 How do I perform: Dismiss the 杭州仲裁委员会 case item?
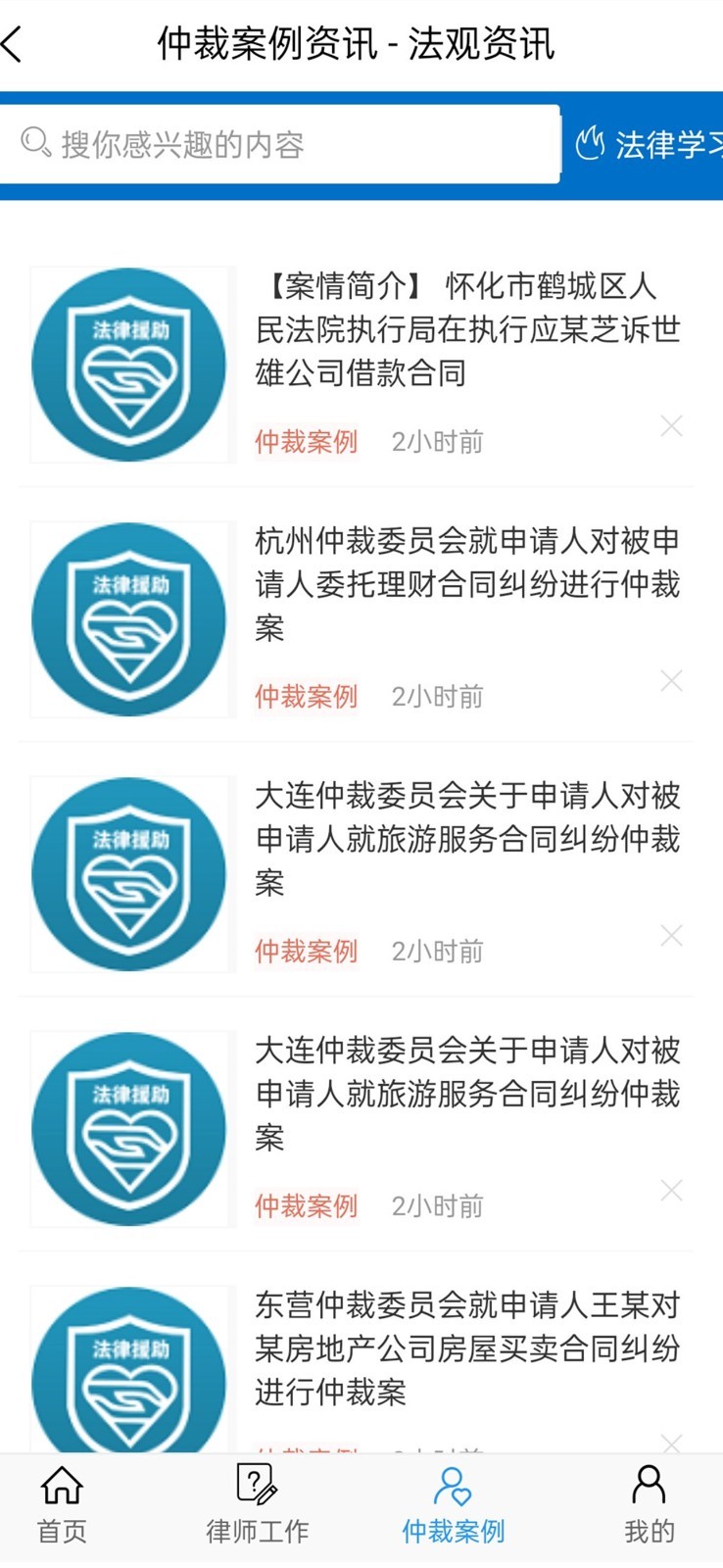pos(671,681)
